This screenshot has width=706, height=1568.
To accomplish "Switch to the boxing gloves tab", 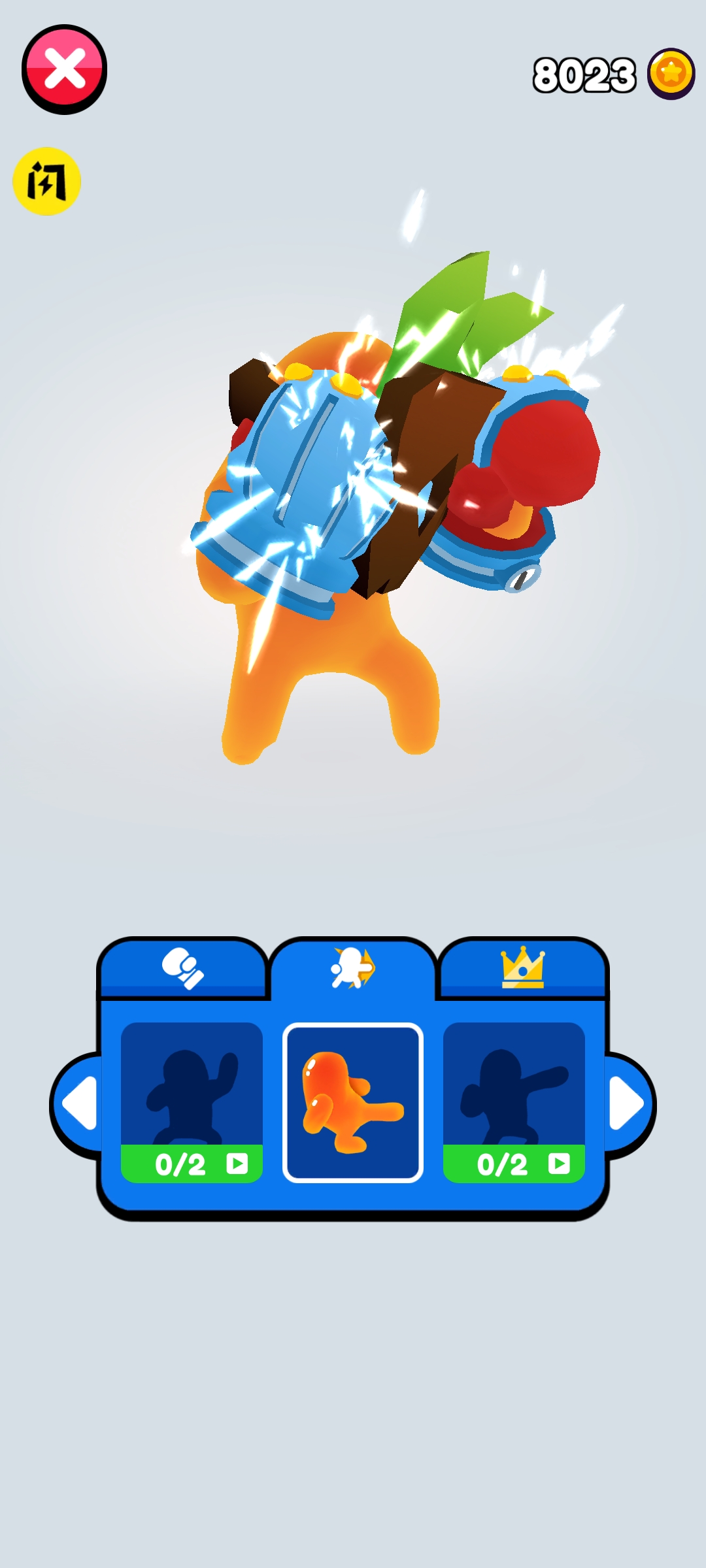I will point(182,968).
